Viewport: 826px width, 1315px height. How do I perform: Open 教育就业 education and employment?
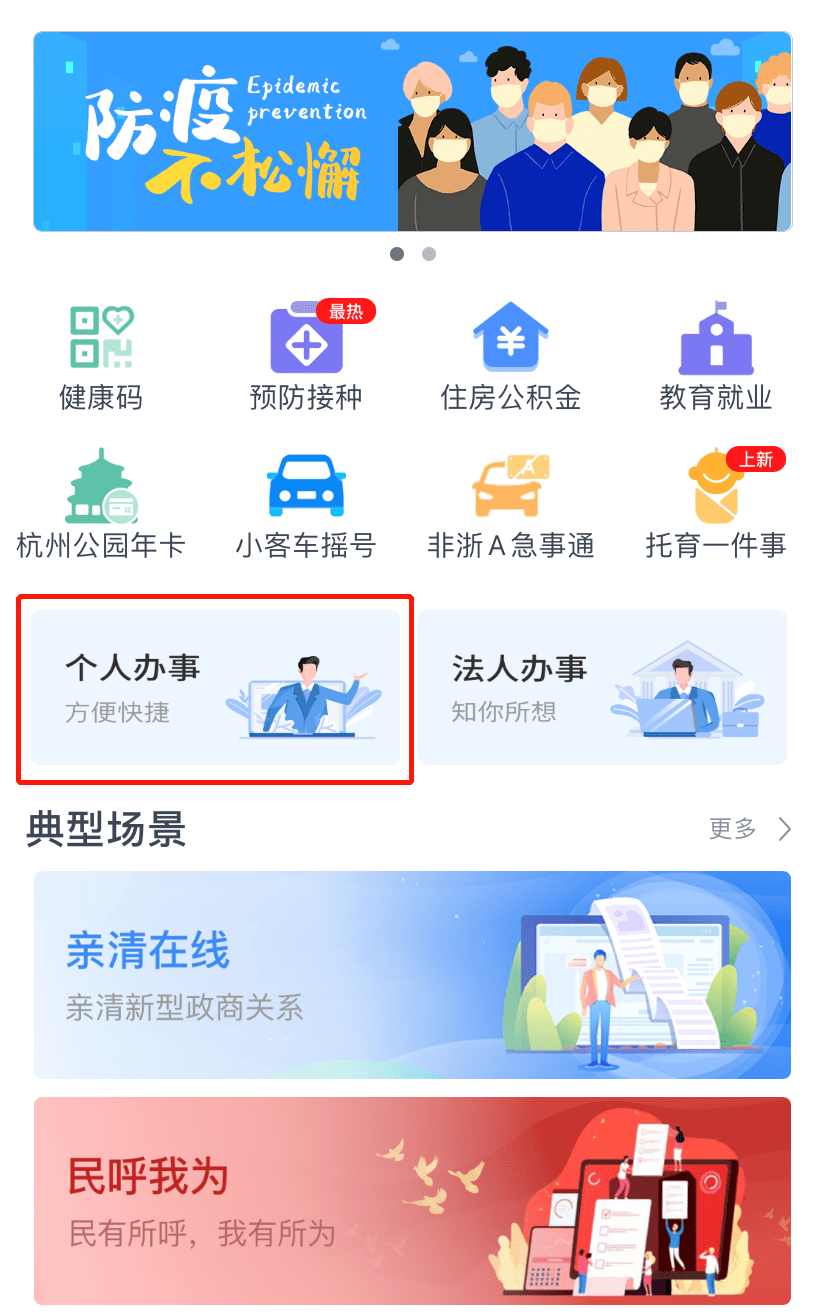tap(716, 360)
